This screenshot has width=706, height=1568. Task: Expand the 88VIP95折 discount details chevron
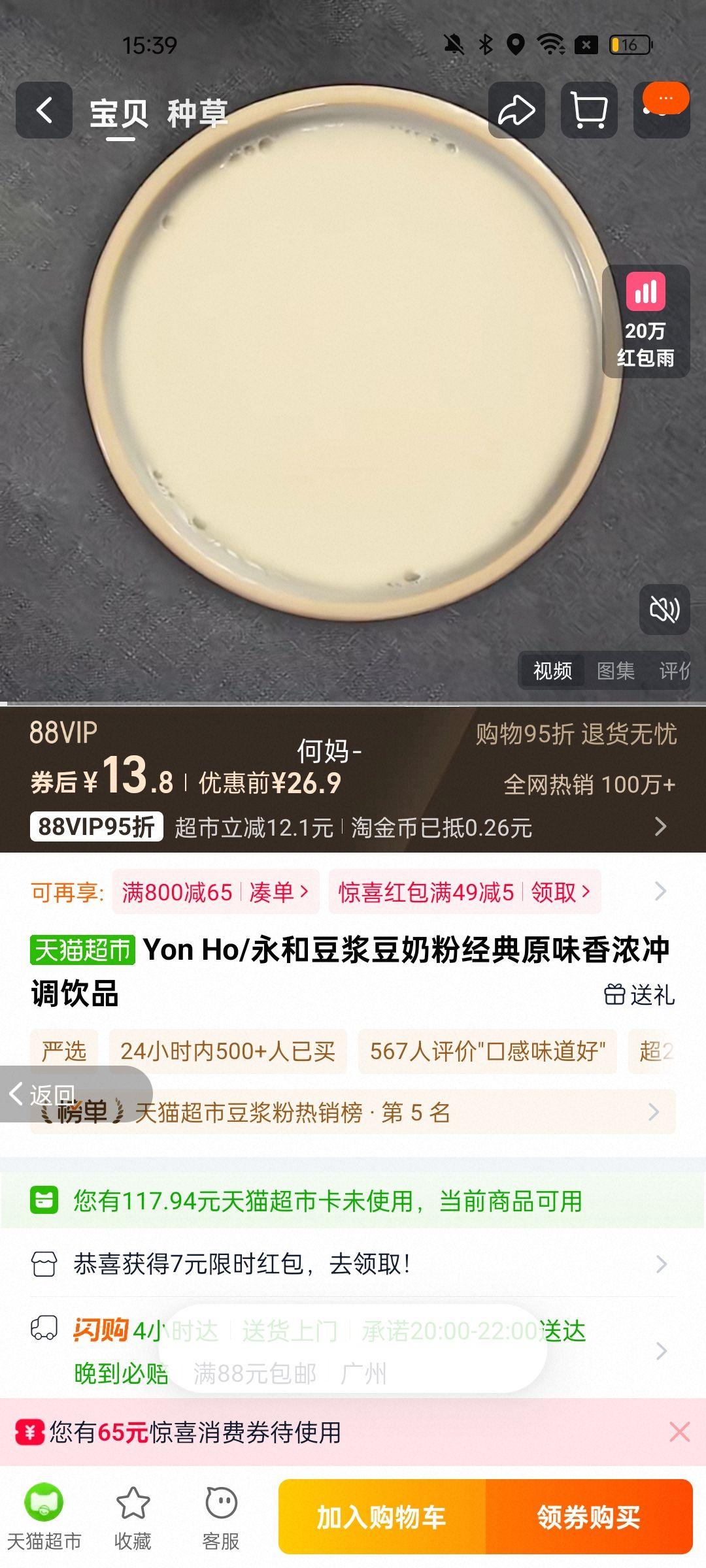click(x=662, y=826)
